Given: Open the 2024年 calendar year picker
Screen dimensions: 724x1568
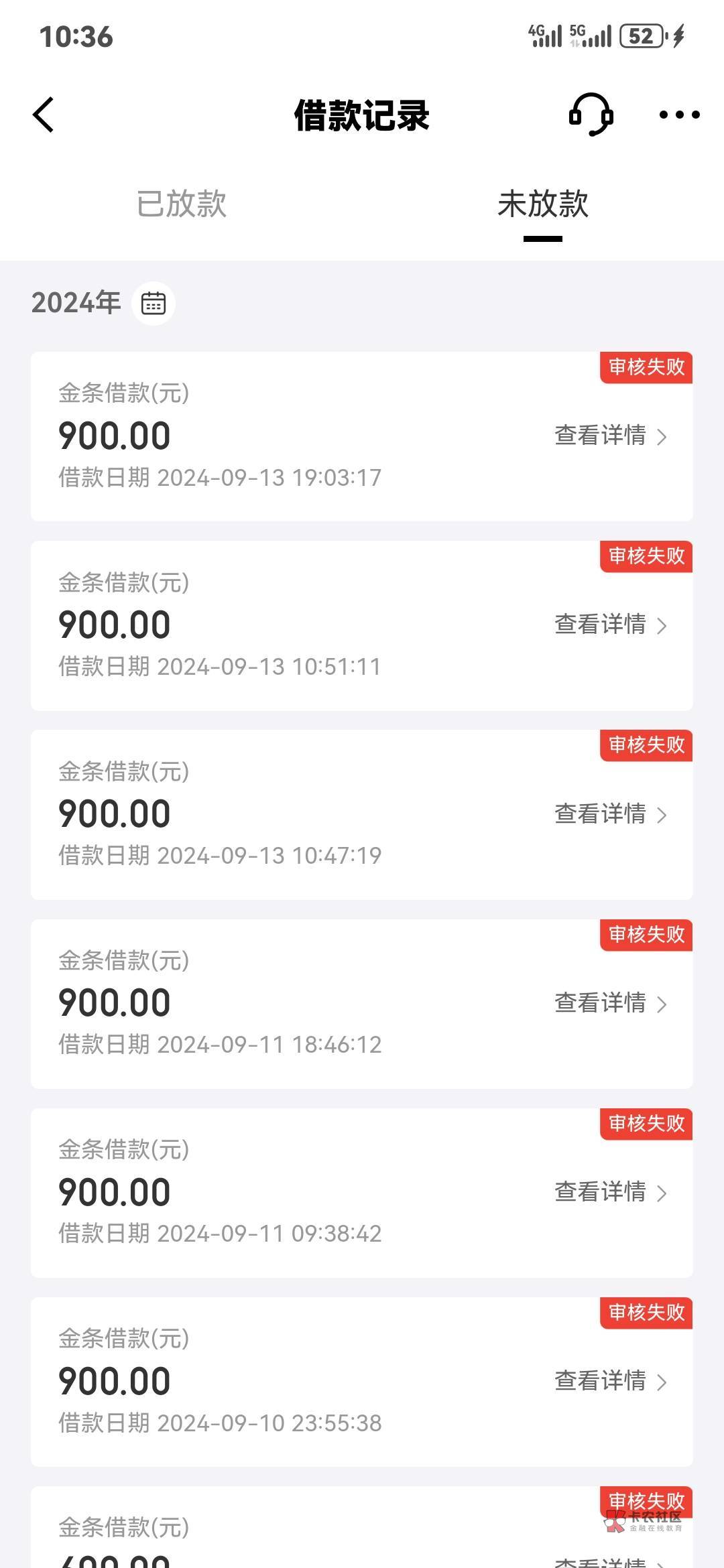Looking at the screenshot, I should tap(154, 304).
